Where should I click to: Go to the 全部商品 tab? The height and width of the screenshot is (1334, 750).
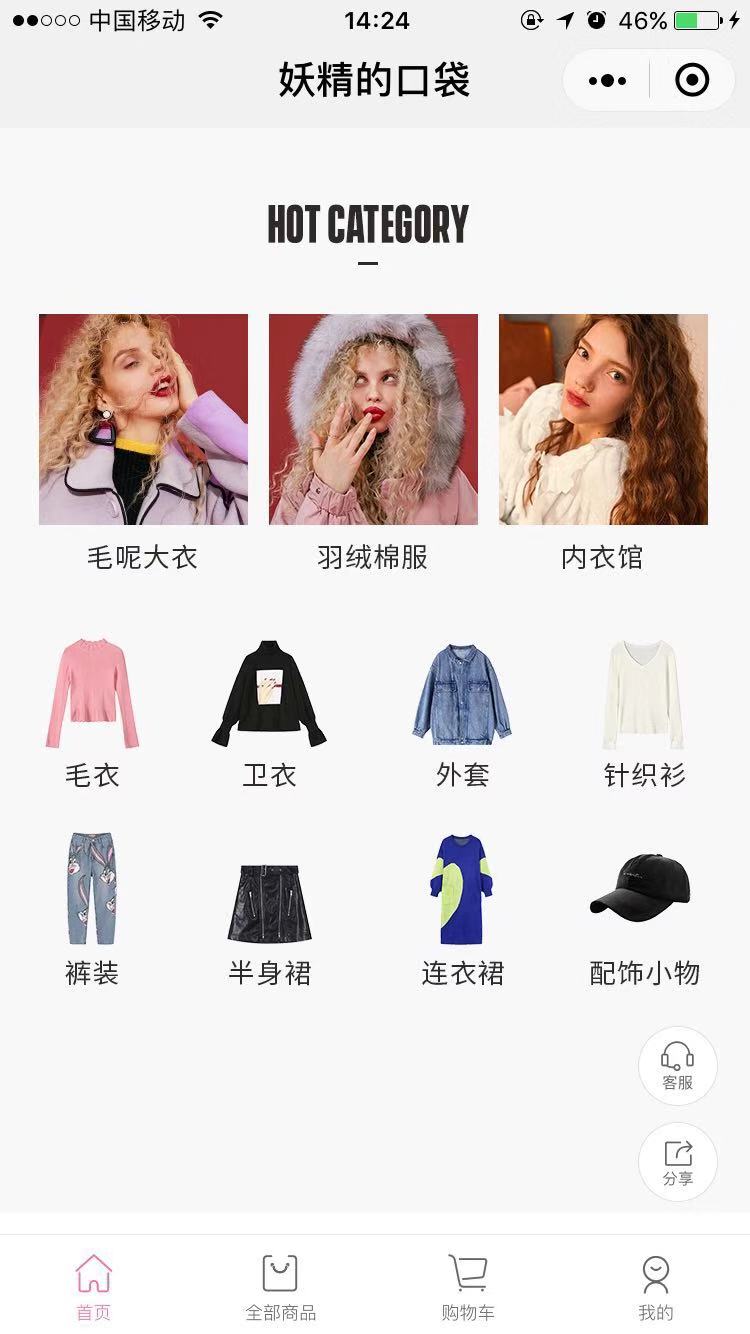[281, 1288]
